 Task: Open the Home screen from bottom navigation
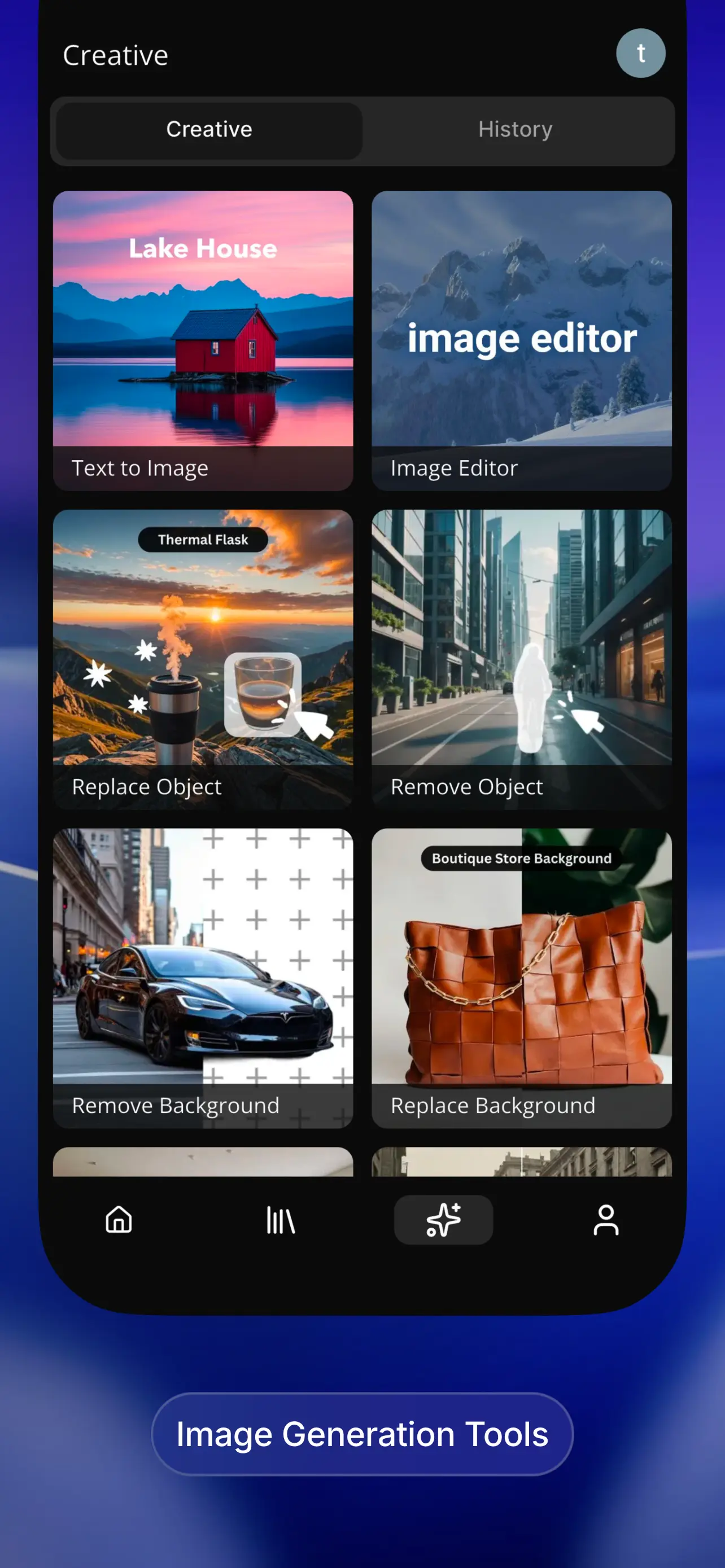(x=118, y=1219)
